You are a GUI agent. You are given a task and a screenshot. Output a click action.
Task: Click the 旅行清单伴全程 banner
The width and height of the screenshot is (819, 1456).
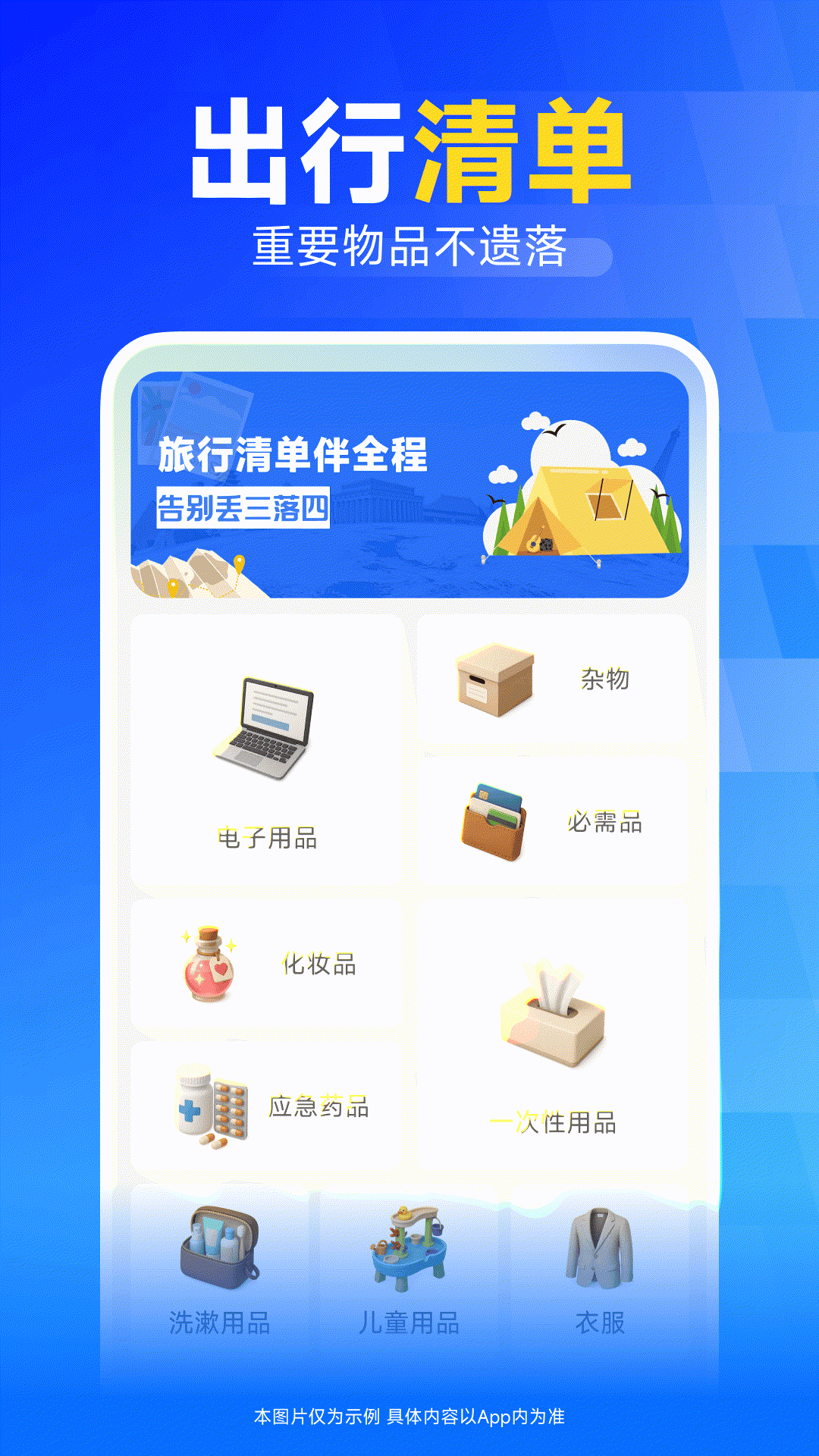pos(295,453)
